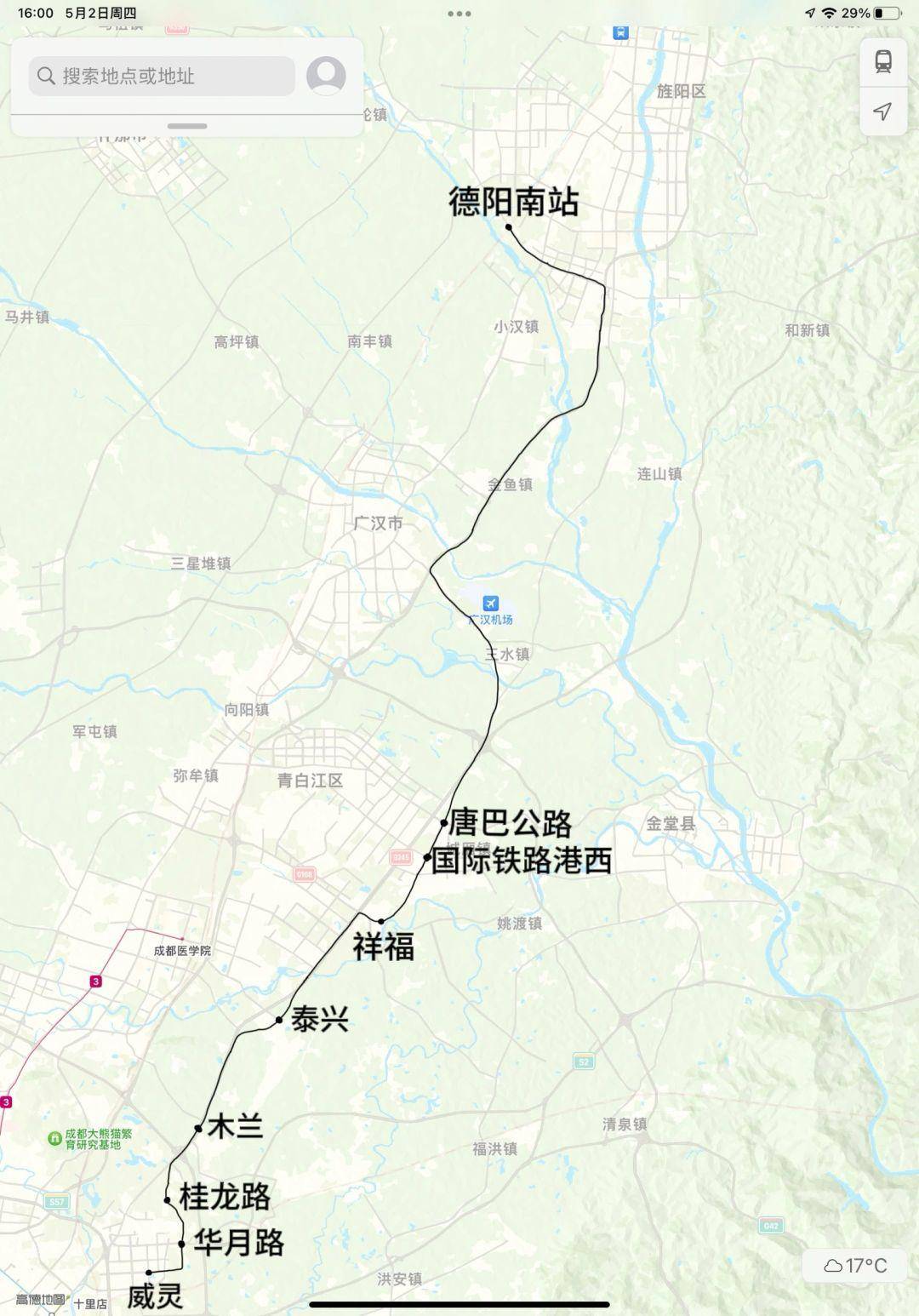Screen dimensions: 919x1316
Task: Open the search field for places or addresses
Action: [x=162, y=76]
